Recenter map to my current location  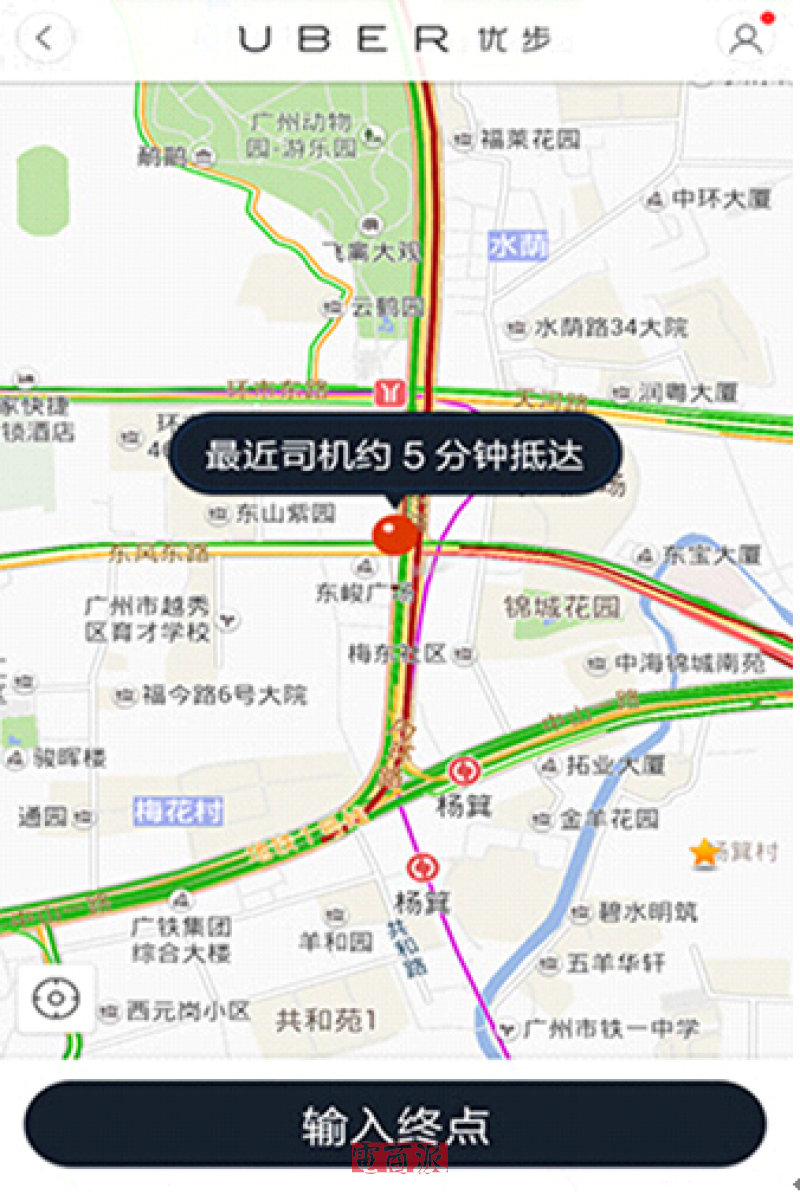56,998
